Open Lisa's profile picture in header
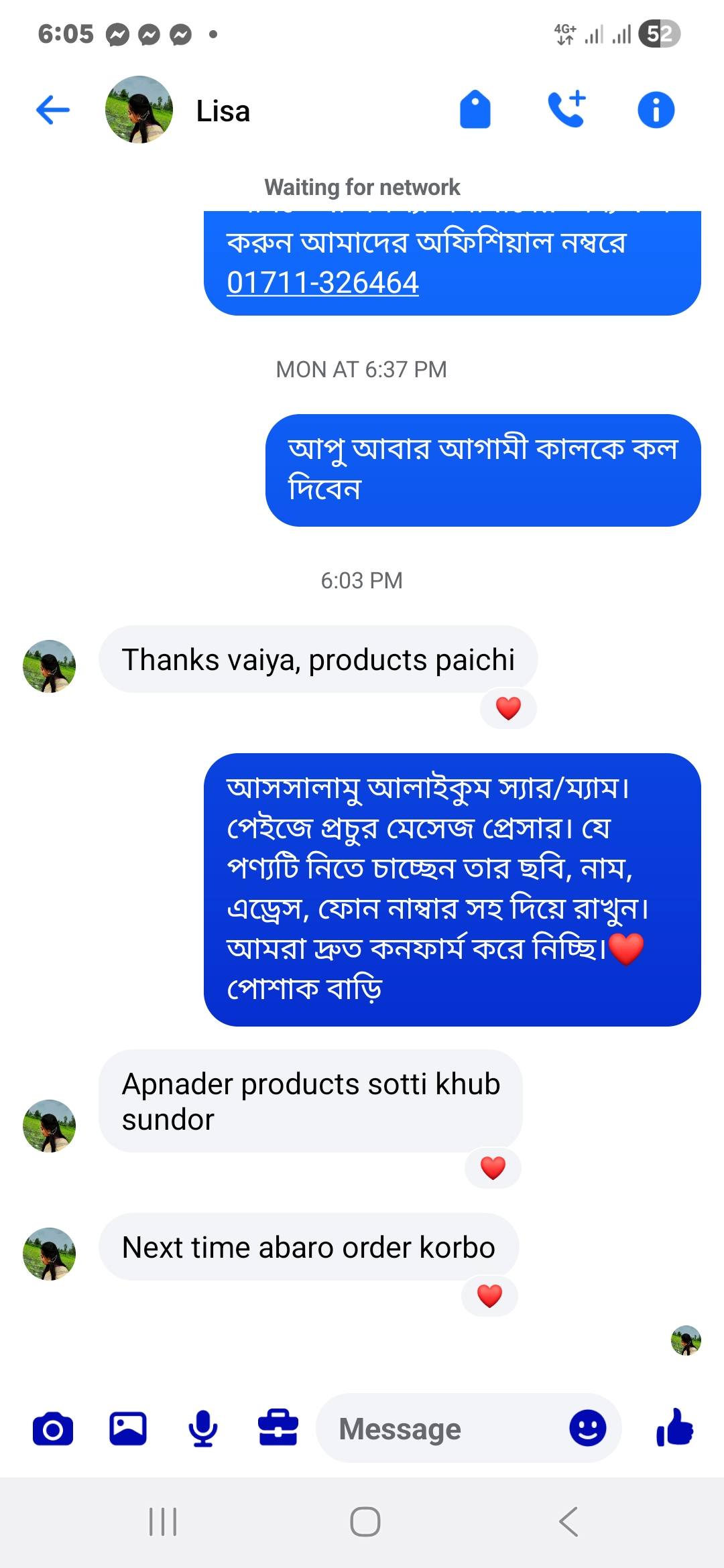The width and height of the screenshot is (724, 1568). (139, 110)
